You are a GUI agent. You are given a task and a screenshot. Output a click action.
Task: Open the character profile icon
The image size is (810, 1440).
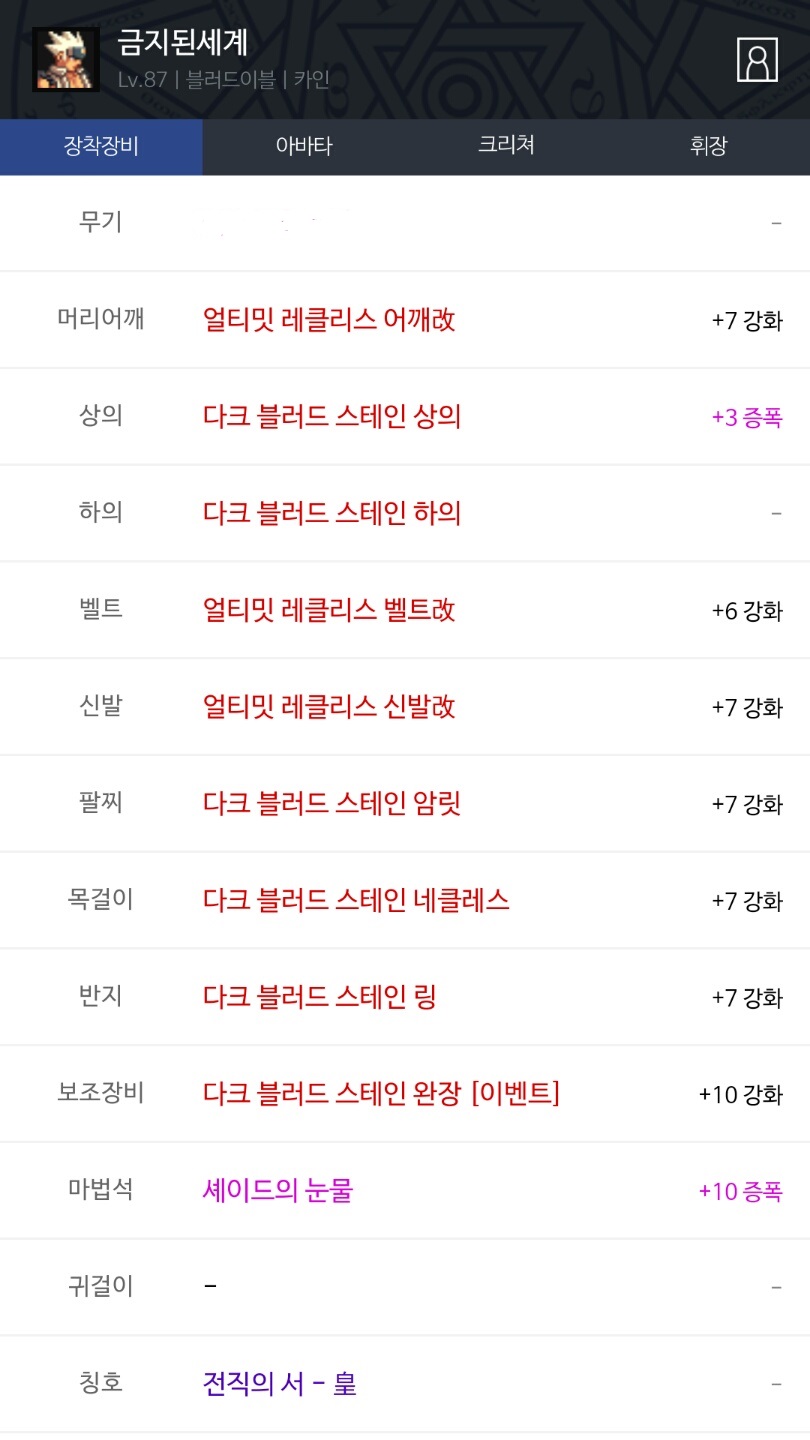757,60
